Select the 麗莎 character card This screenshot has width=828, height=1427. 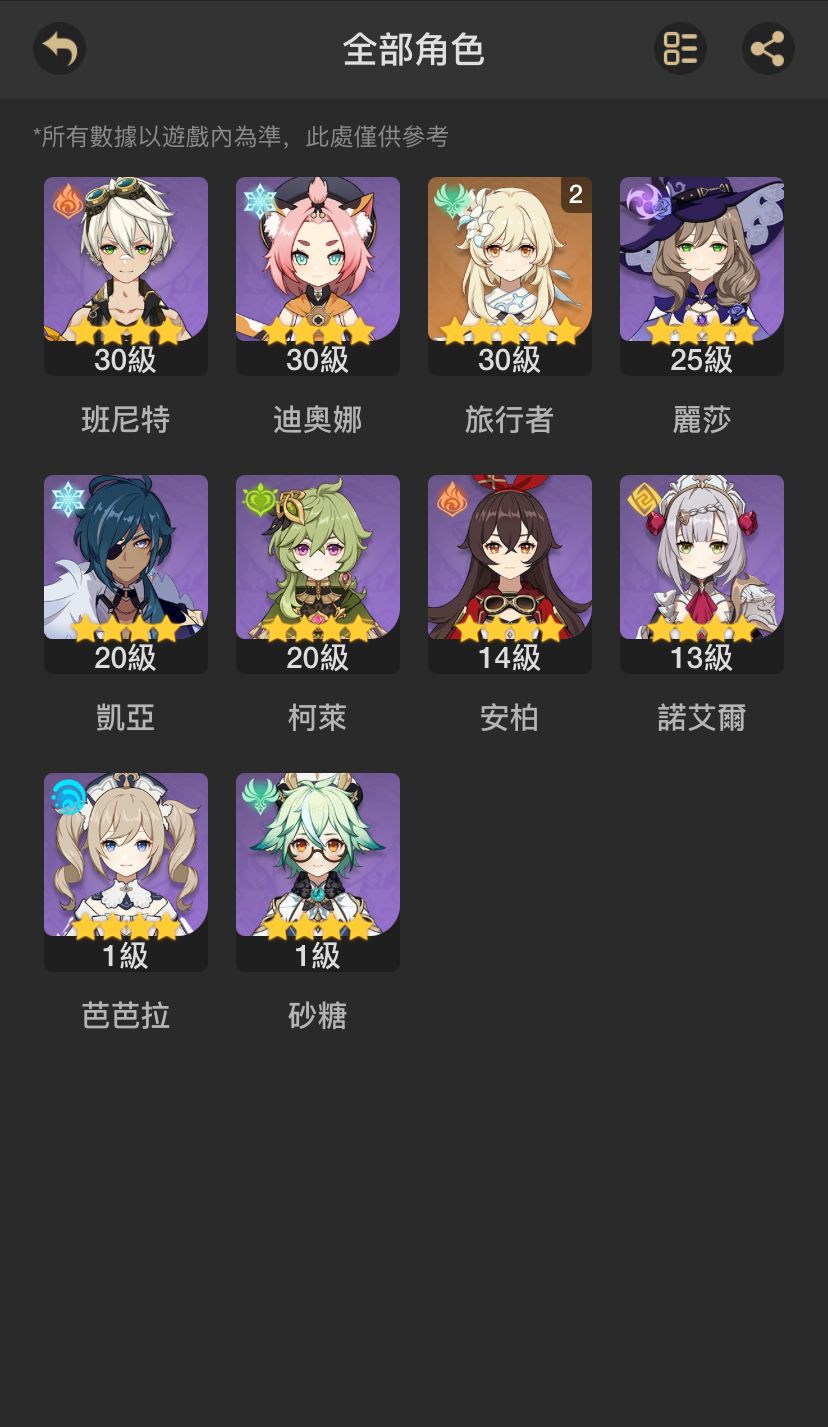pyautogui.click(x=702, y=276)
